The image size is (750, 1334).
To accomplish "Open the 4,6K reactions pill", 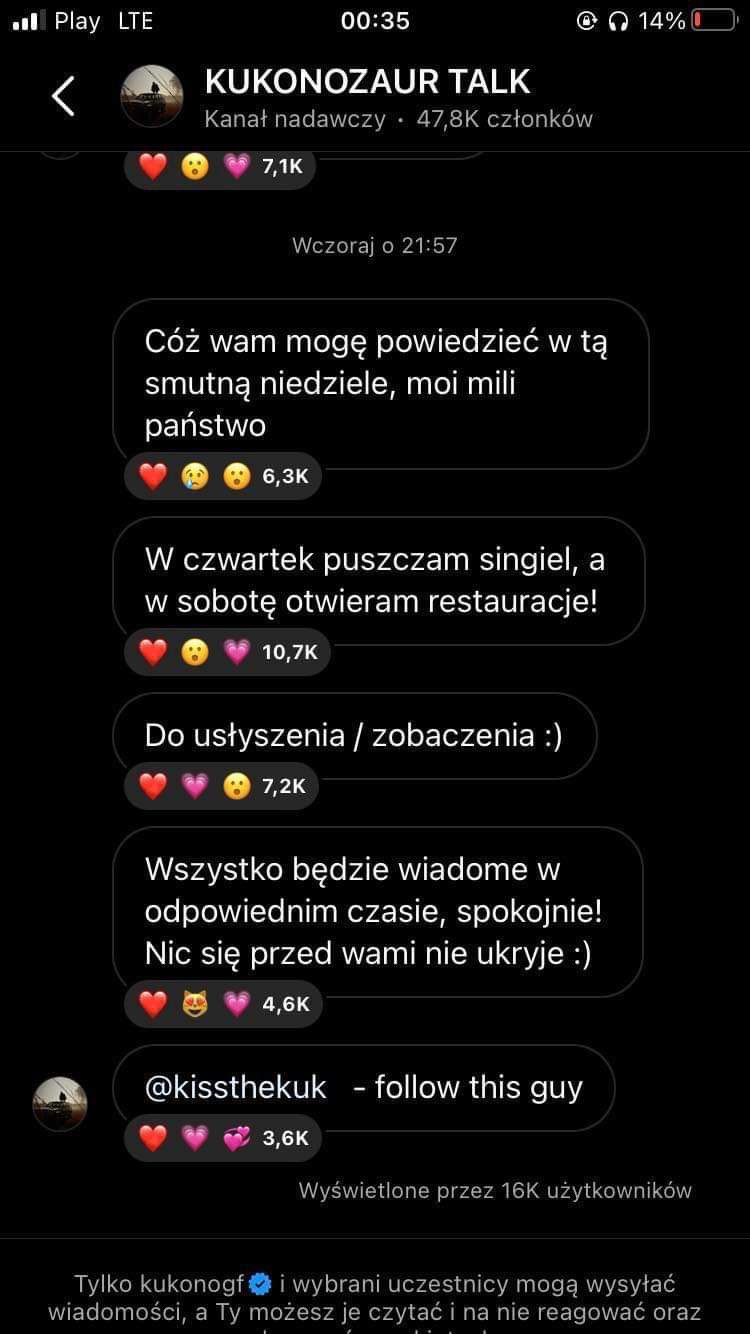I will (222, 1005).
